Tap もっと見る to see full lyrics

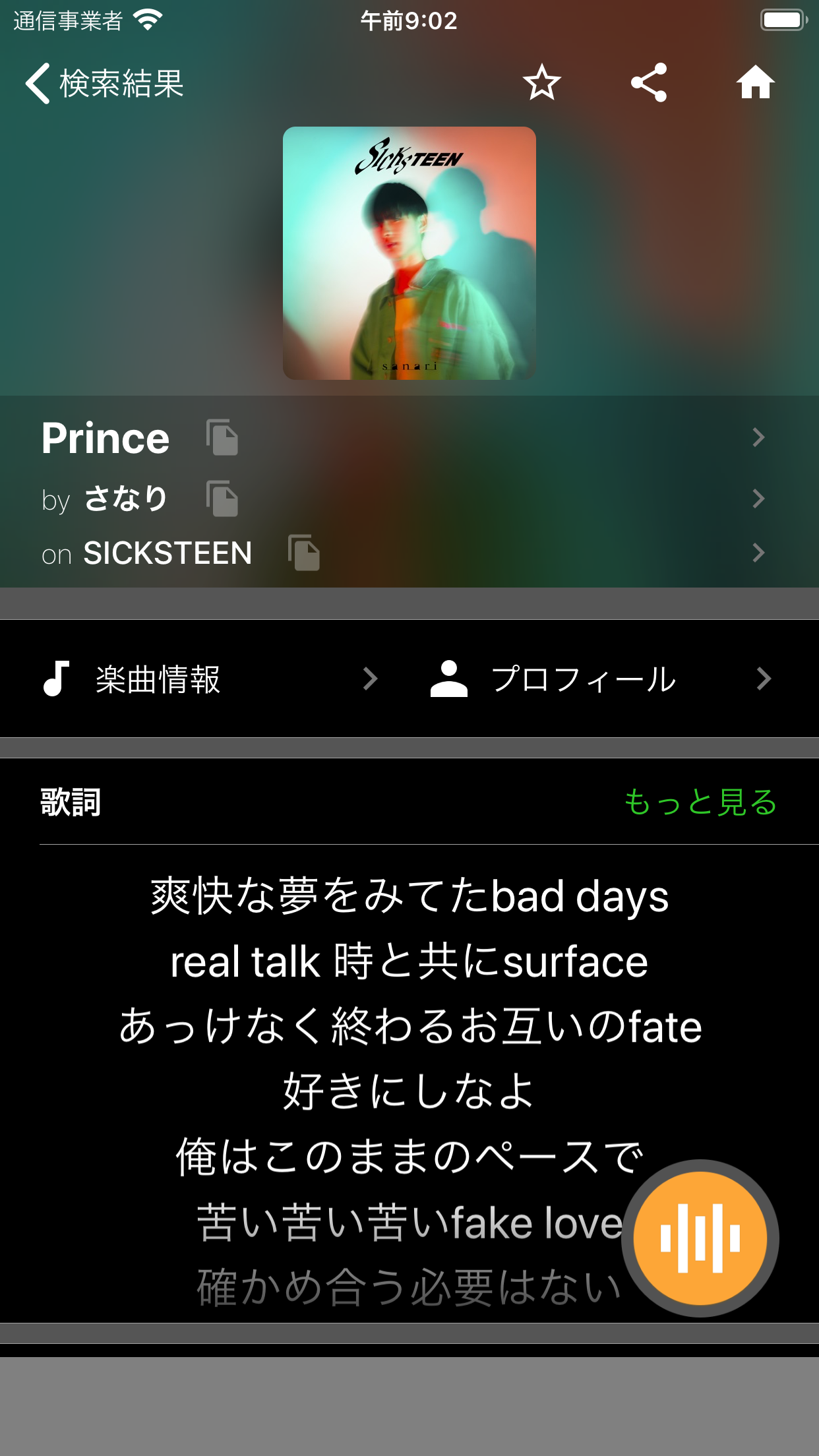coord(700,802)
